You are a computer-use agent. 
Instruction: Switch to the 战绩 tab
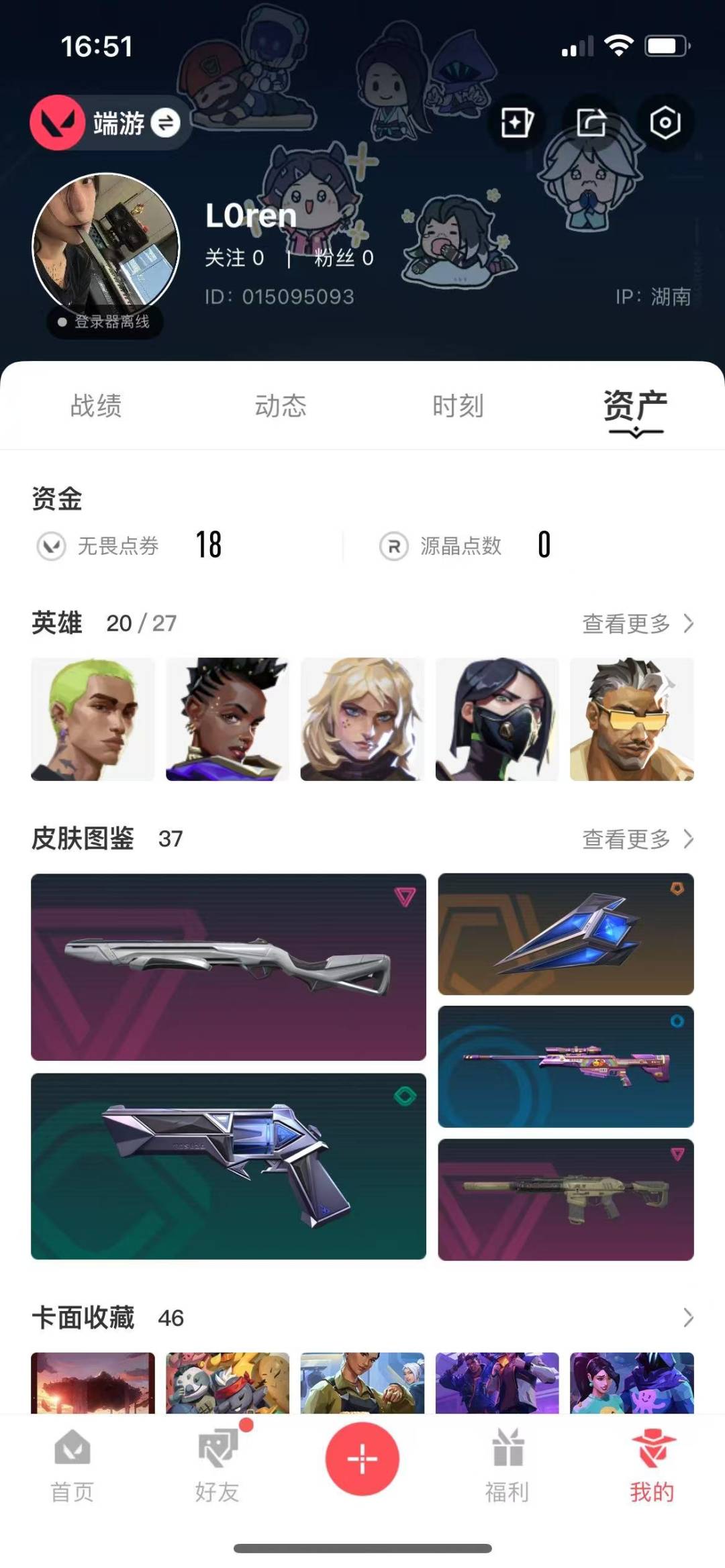coord(96,406)
